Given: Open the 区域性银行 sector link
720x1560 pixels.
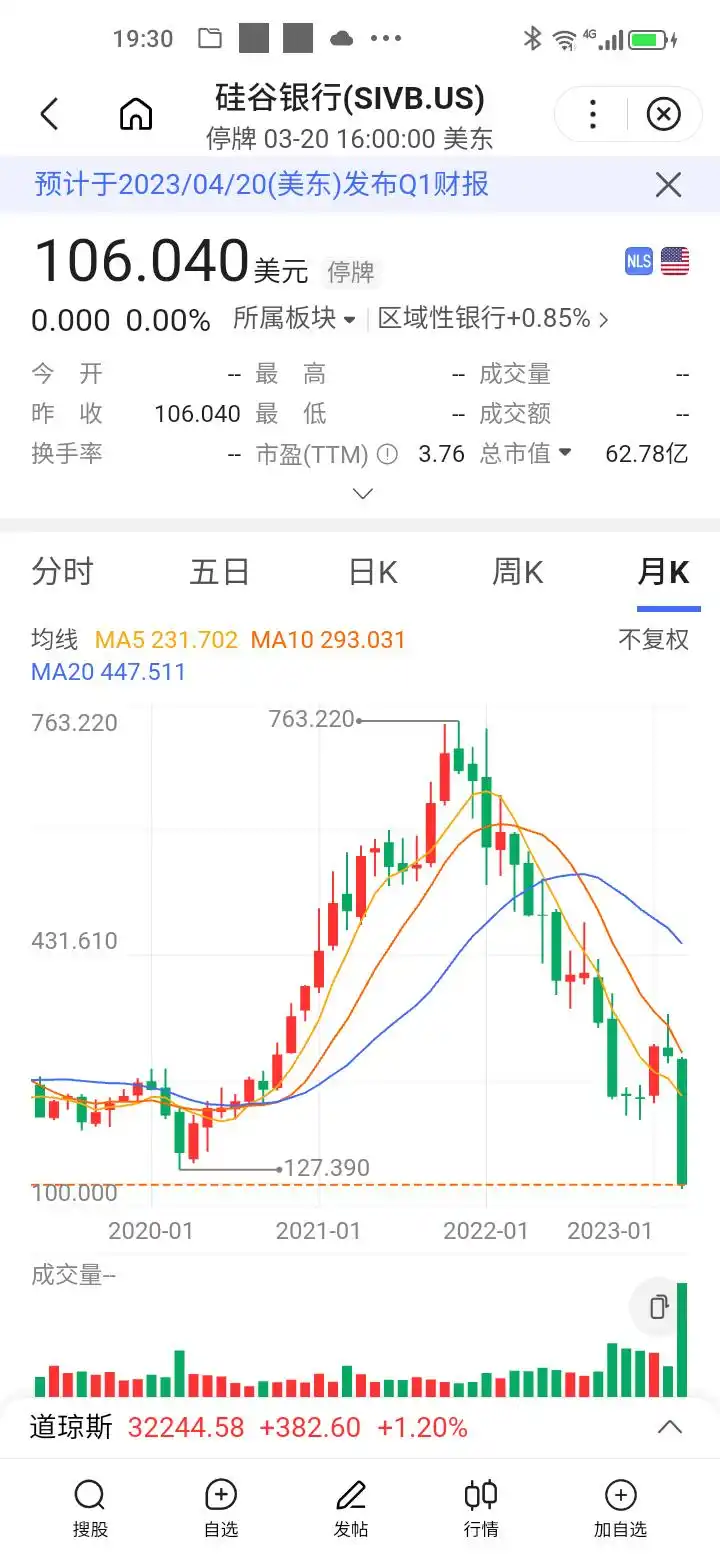Looking at the screenshot, I should tap(492, 319).
